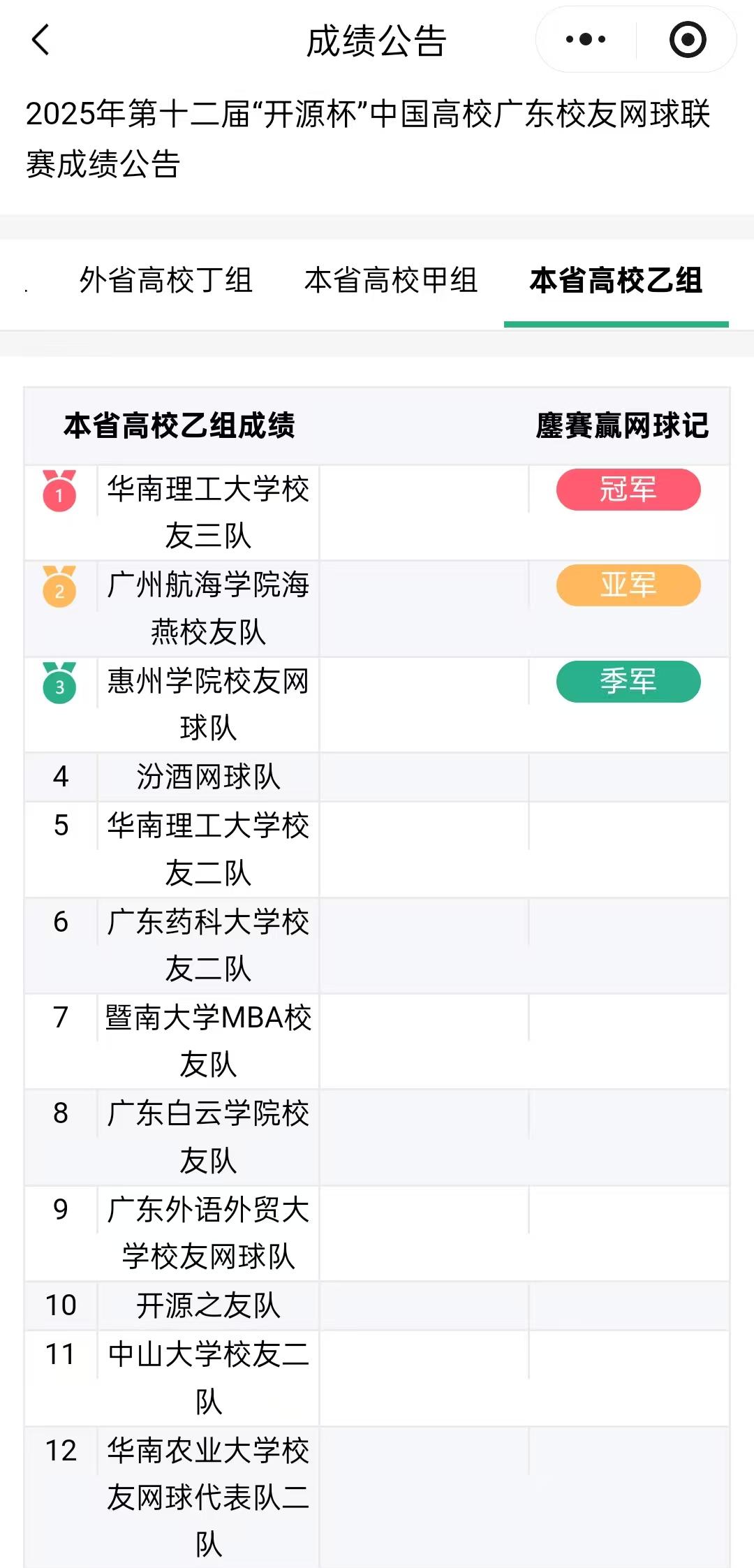Select the 本省高校乙组 tab
Screen dimensions: 754x1568
click(616, 281)
